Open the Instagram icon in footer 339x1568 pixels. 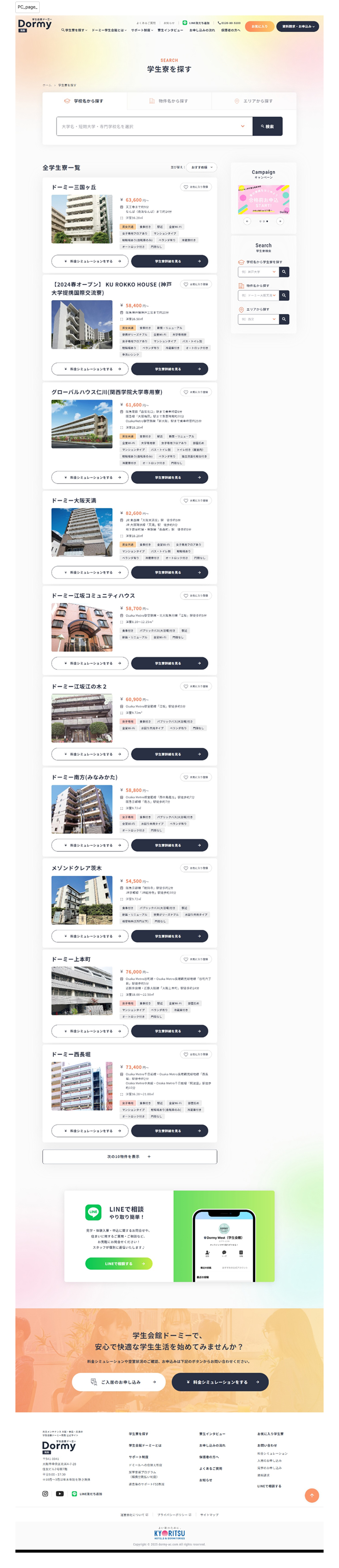point(45,1494)
